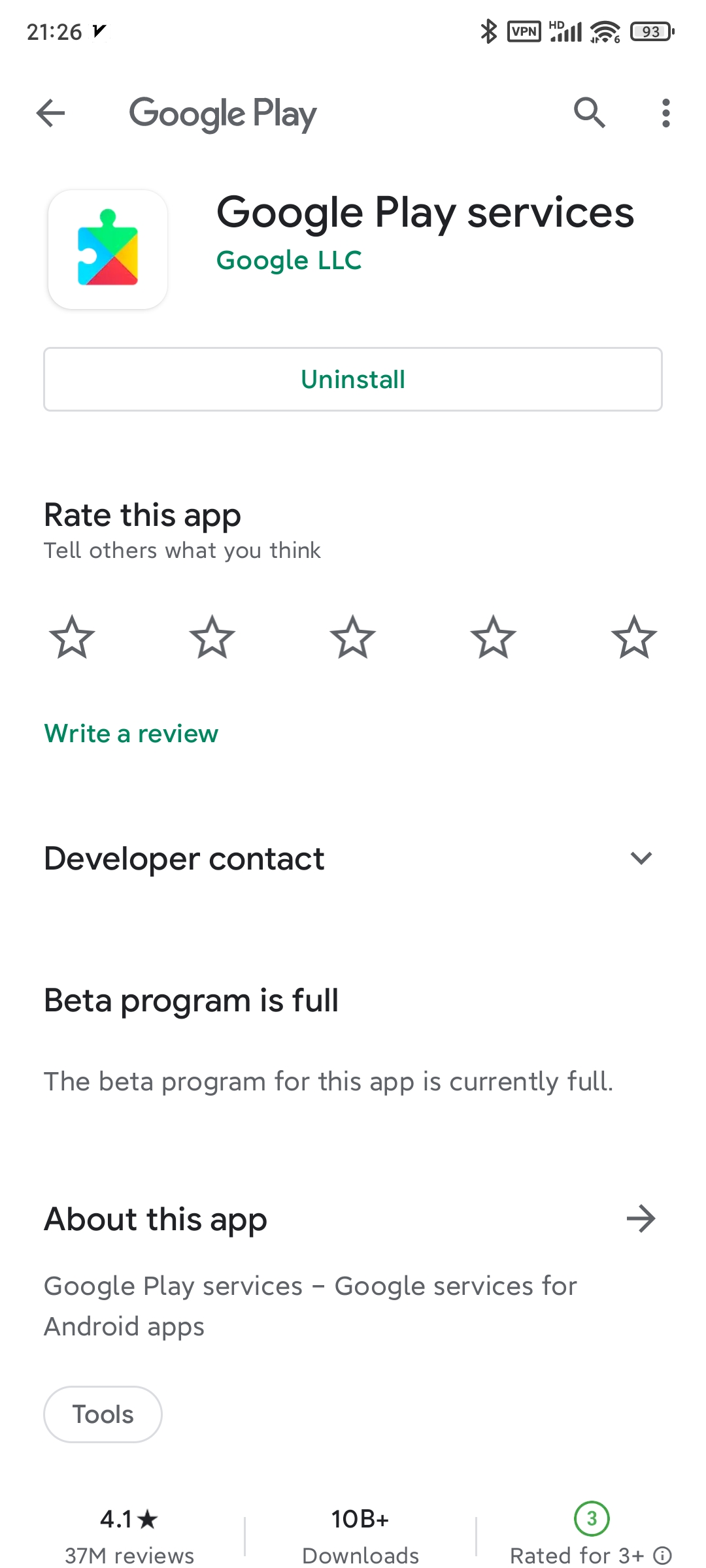Open About this app section
Viewport: 706px width, 1568px height.
(x=155, y=1218)
